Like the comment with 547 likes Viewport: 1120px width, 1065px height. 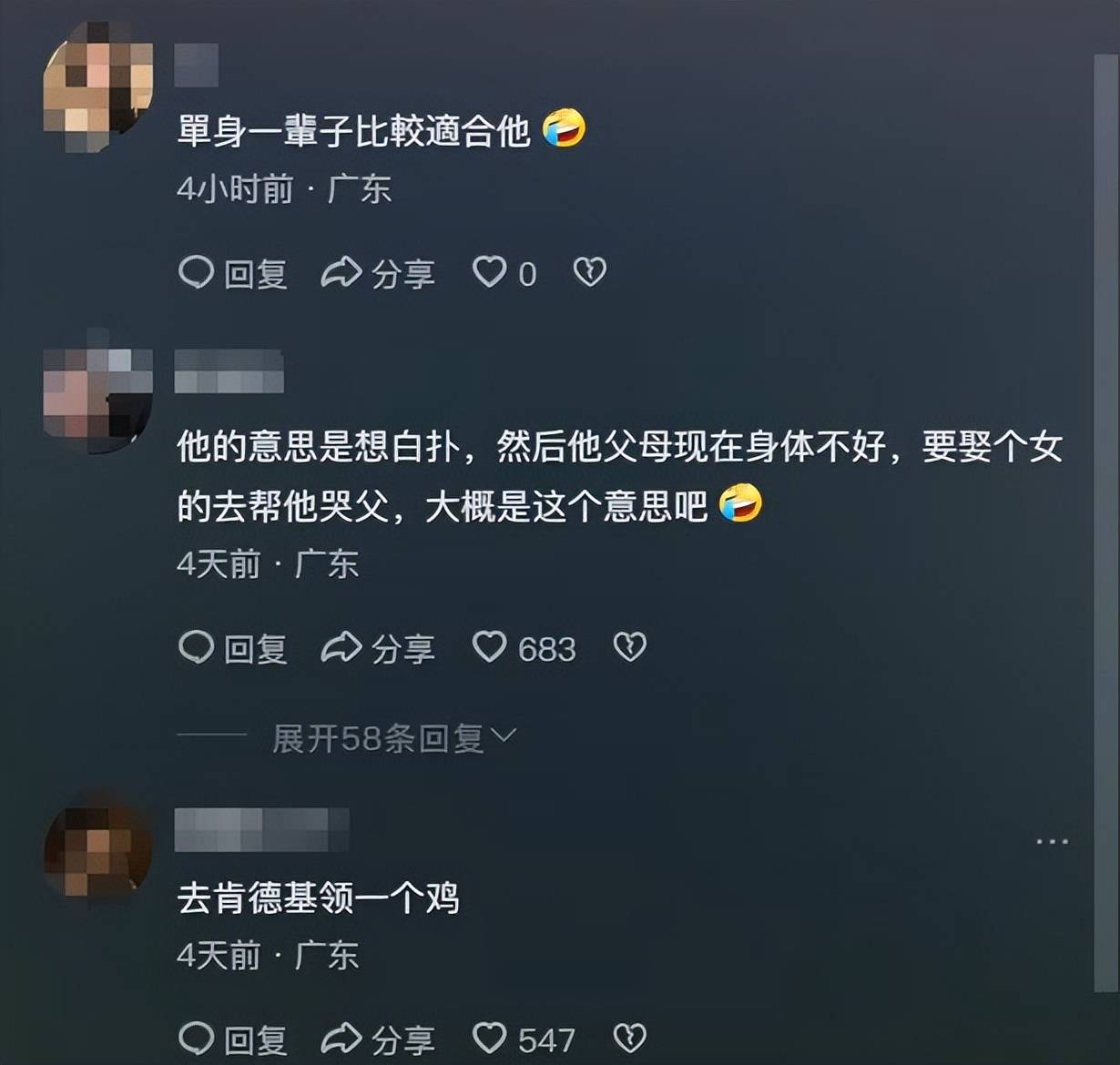[491, 1039]
